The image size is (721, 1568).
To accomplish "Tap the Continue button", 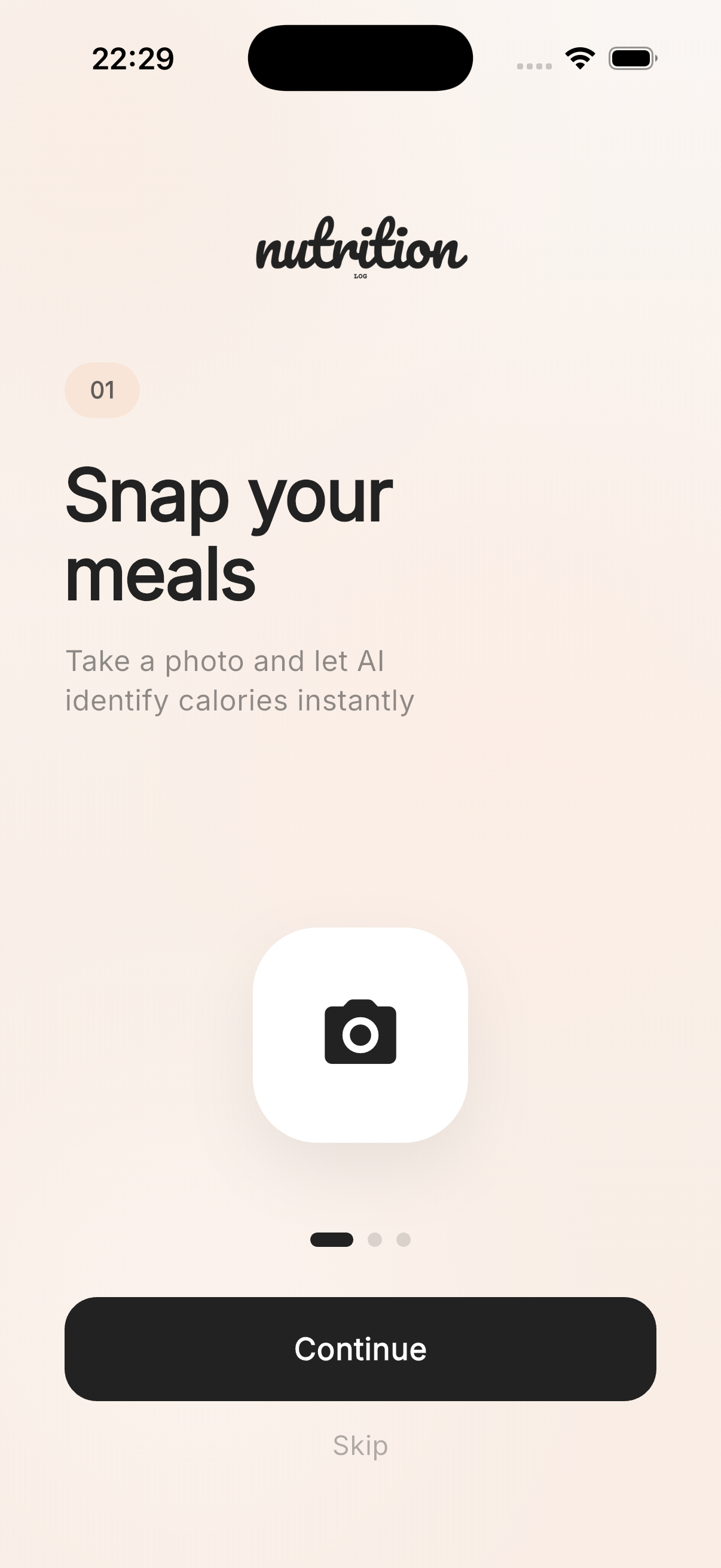I will pos(360,1349).
